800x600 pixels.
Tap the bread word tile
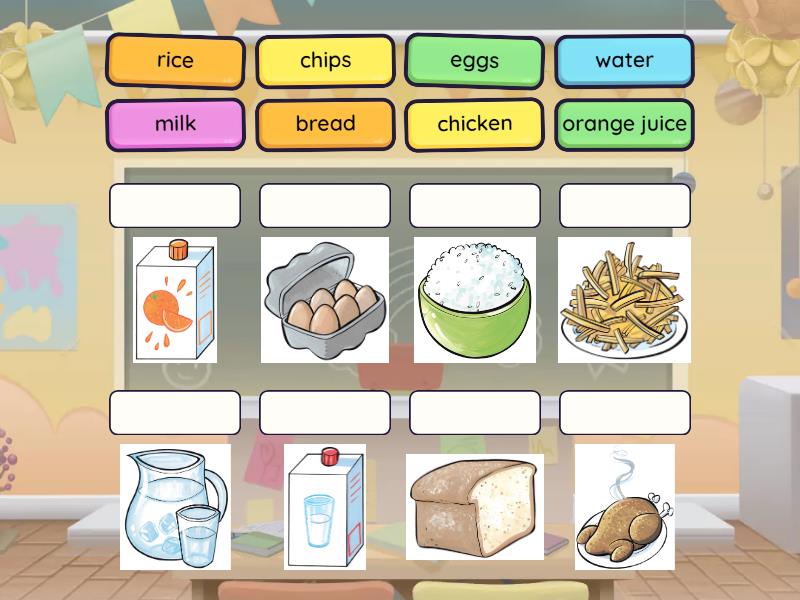325,125
